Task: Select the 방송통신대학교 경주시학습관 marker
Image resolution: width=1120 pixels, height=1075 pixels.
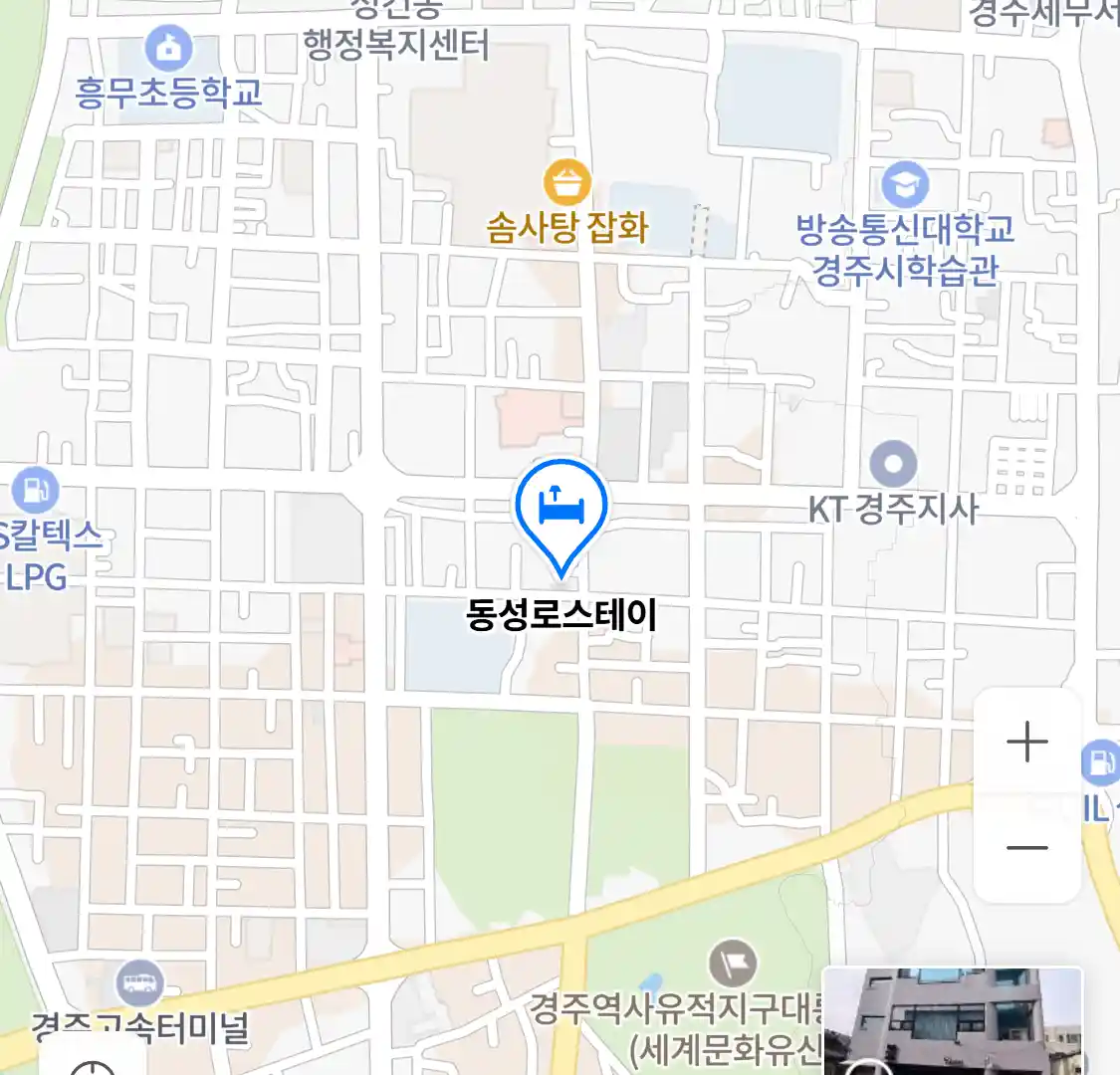Action: pos(904,186)
